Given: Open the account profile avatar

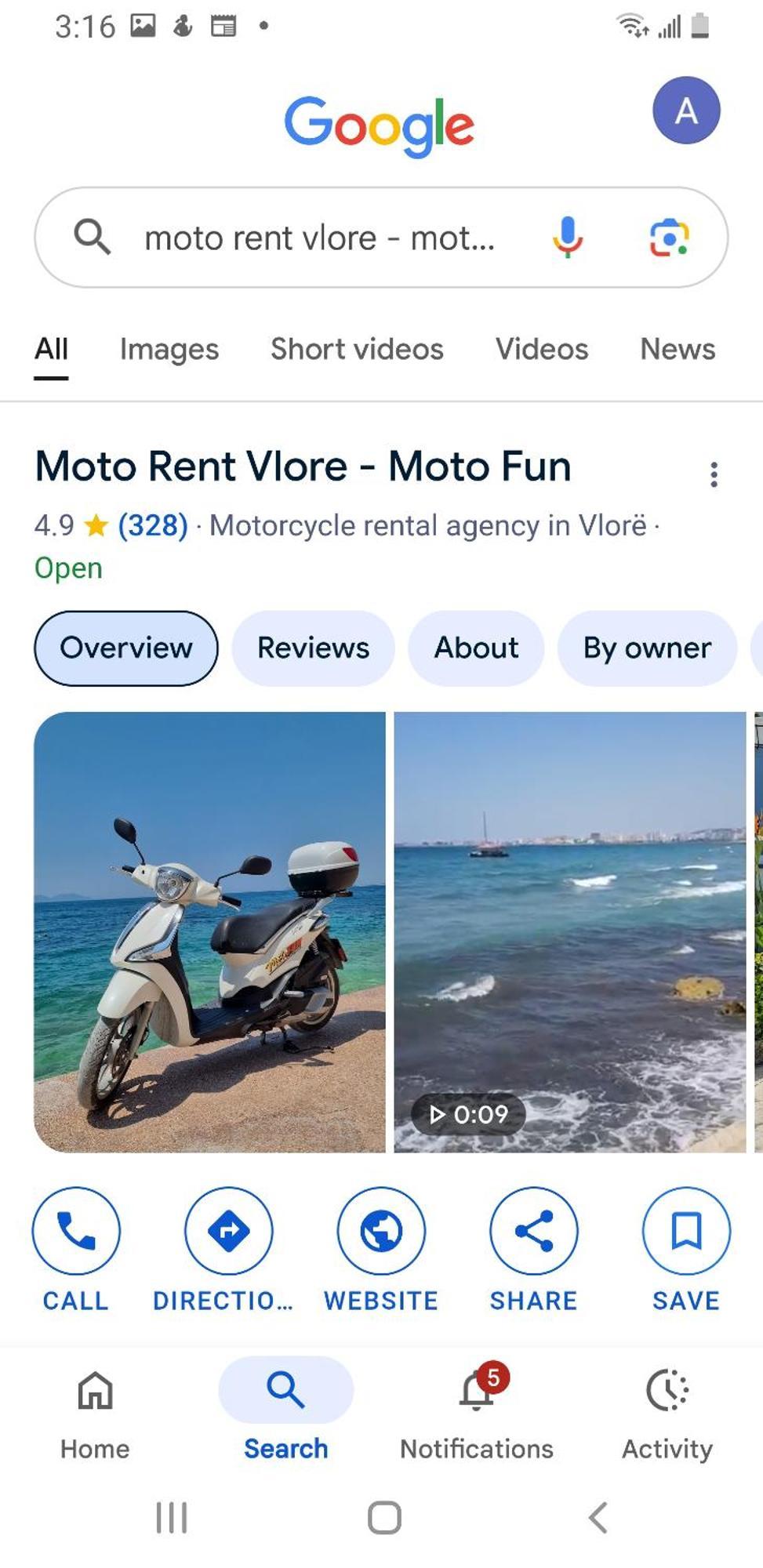Looking at the screenshot, I should tap(686, 111).
